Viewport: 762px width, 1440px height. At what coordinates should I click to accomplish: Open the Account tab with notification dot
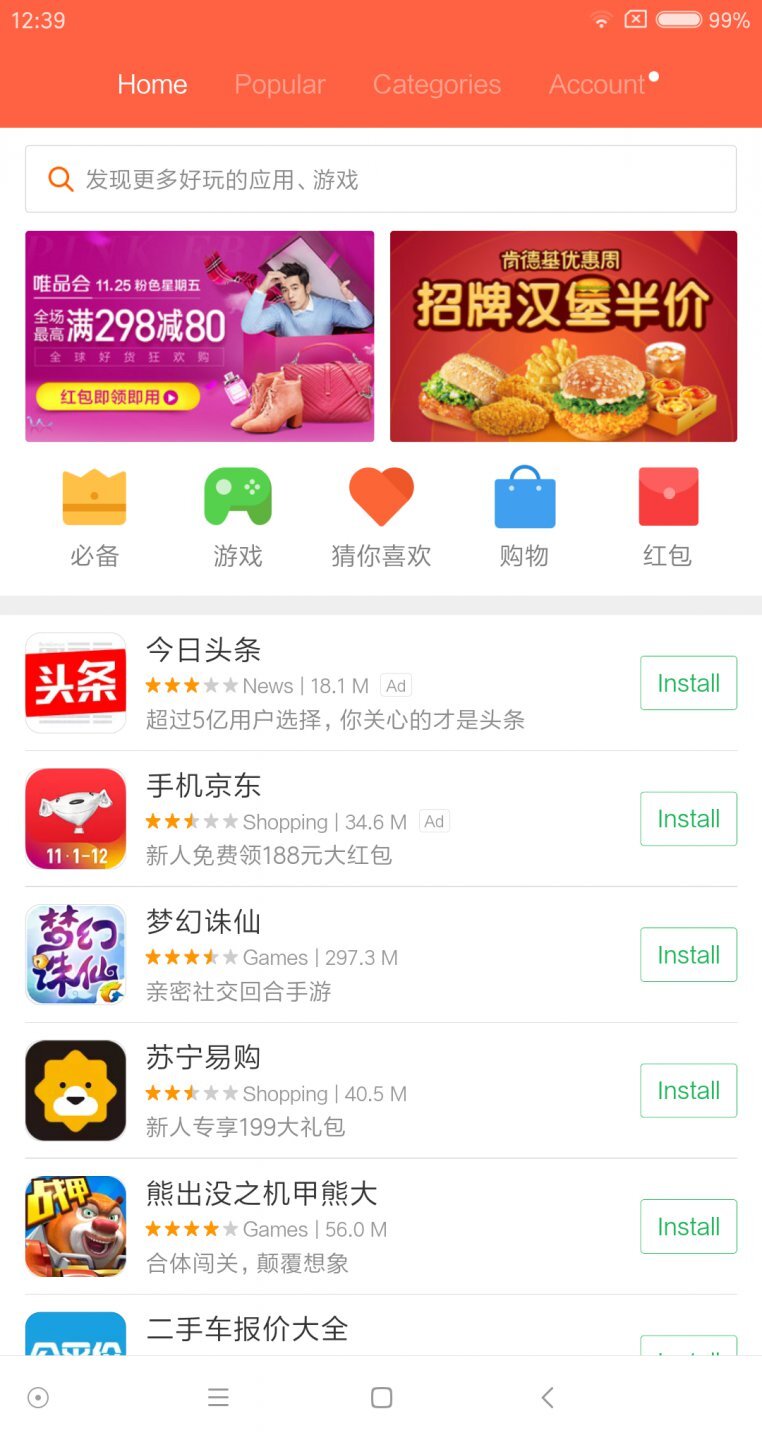point(596,85)
